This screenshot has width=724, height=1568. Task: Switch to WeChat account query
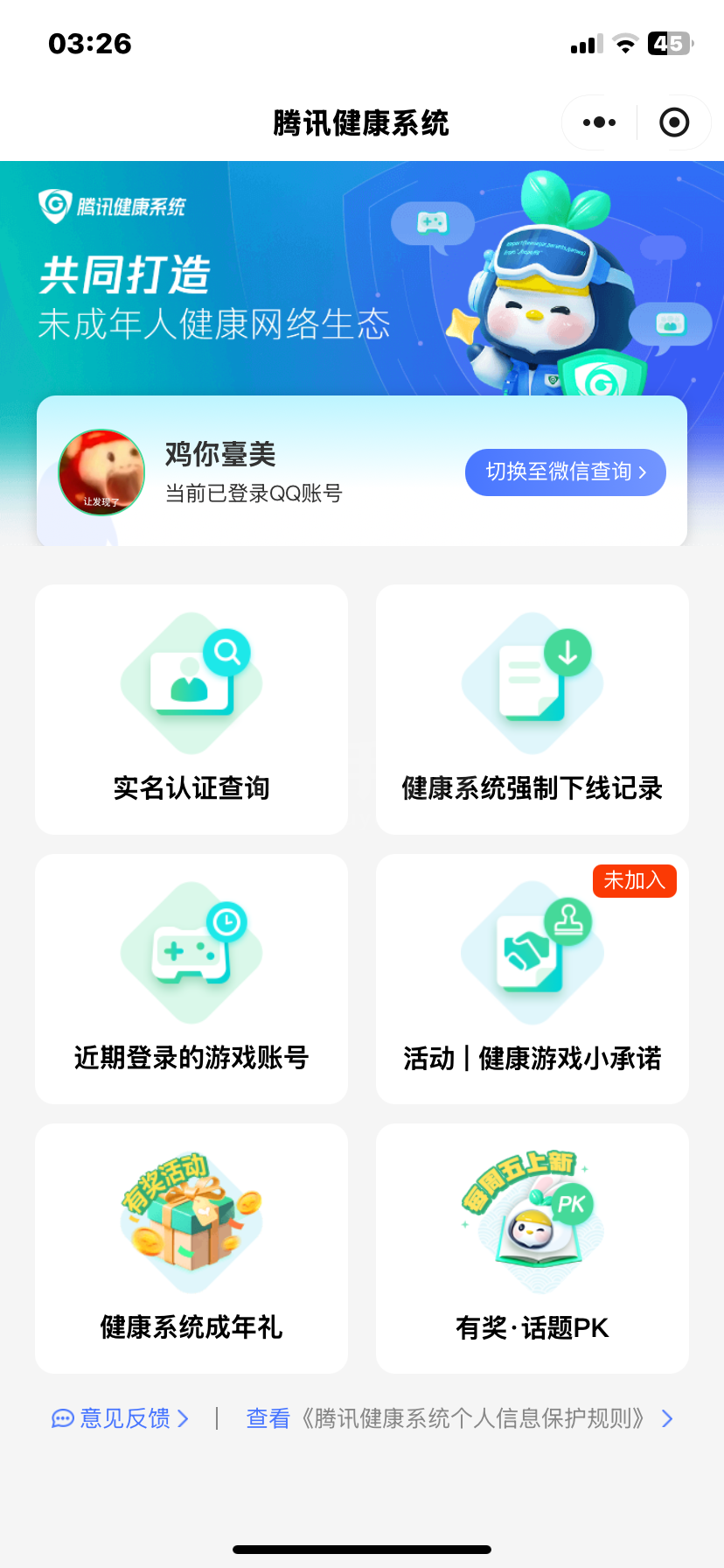pyautogui.click(x=566, y=472)
